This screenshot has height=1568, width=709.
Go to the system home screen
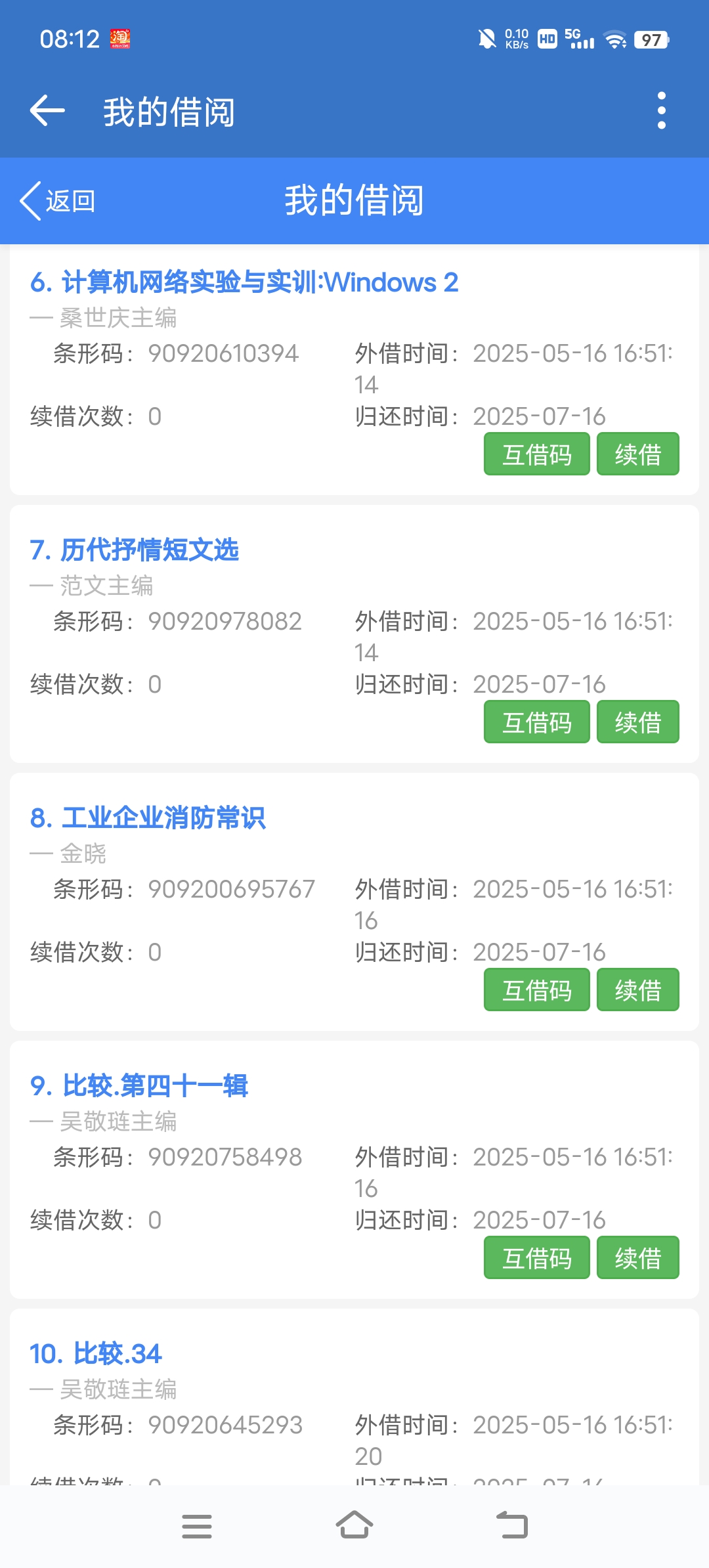(x=354, y=1526)
